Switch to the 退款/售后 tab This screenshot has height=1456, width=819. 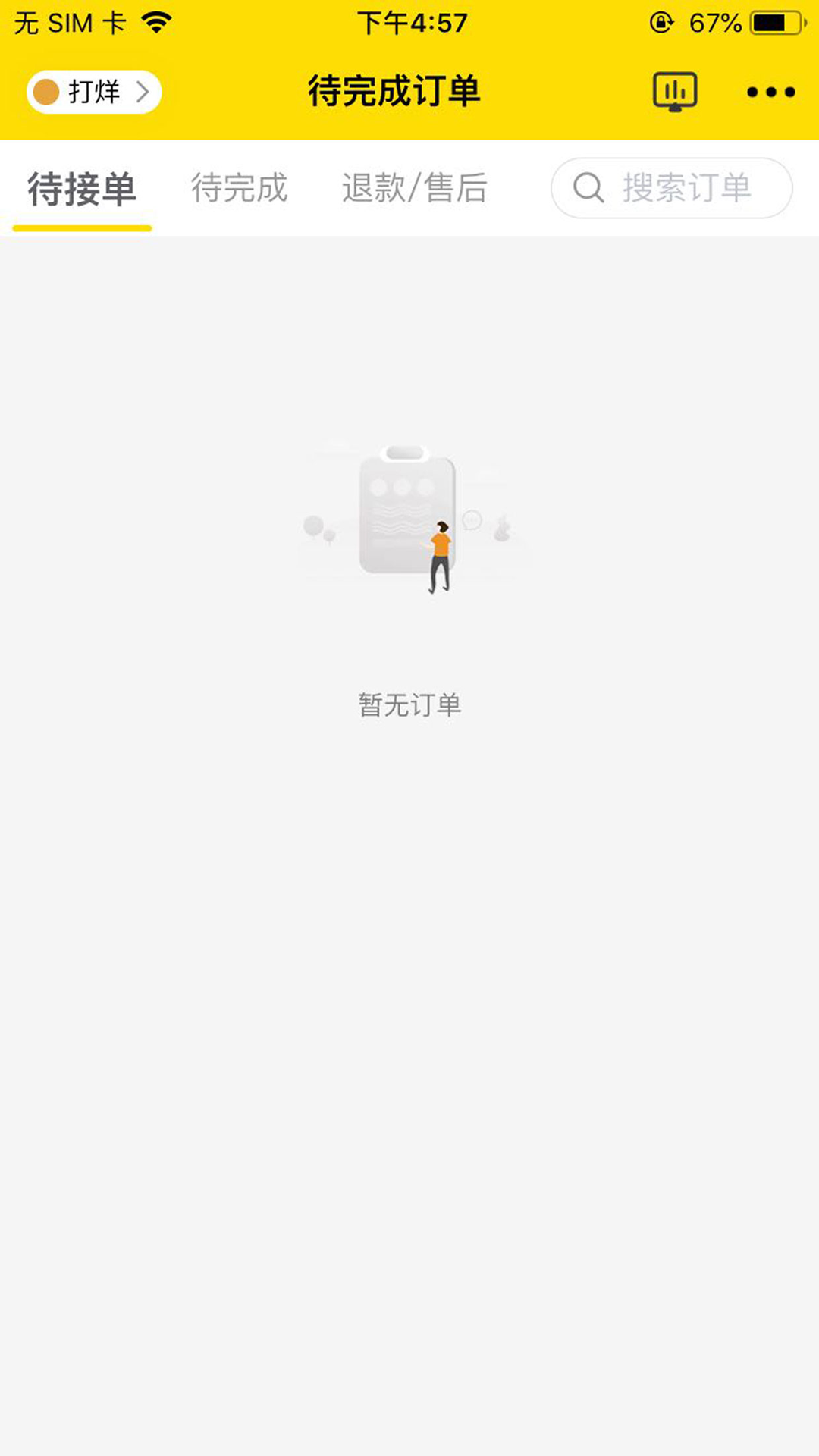[414, 188]
